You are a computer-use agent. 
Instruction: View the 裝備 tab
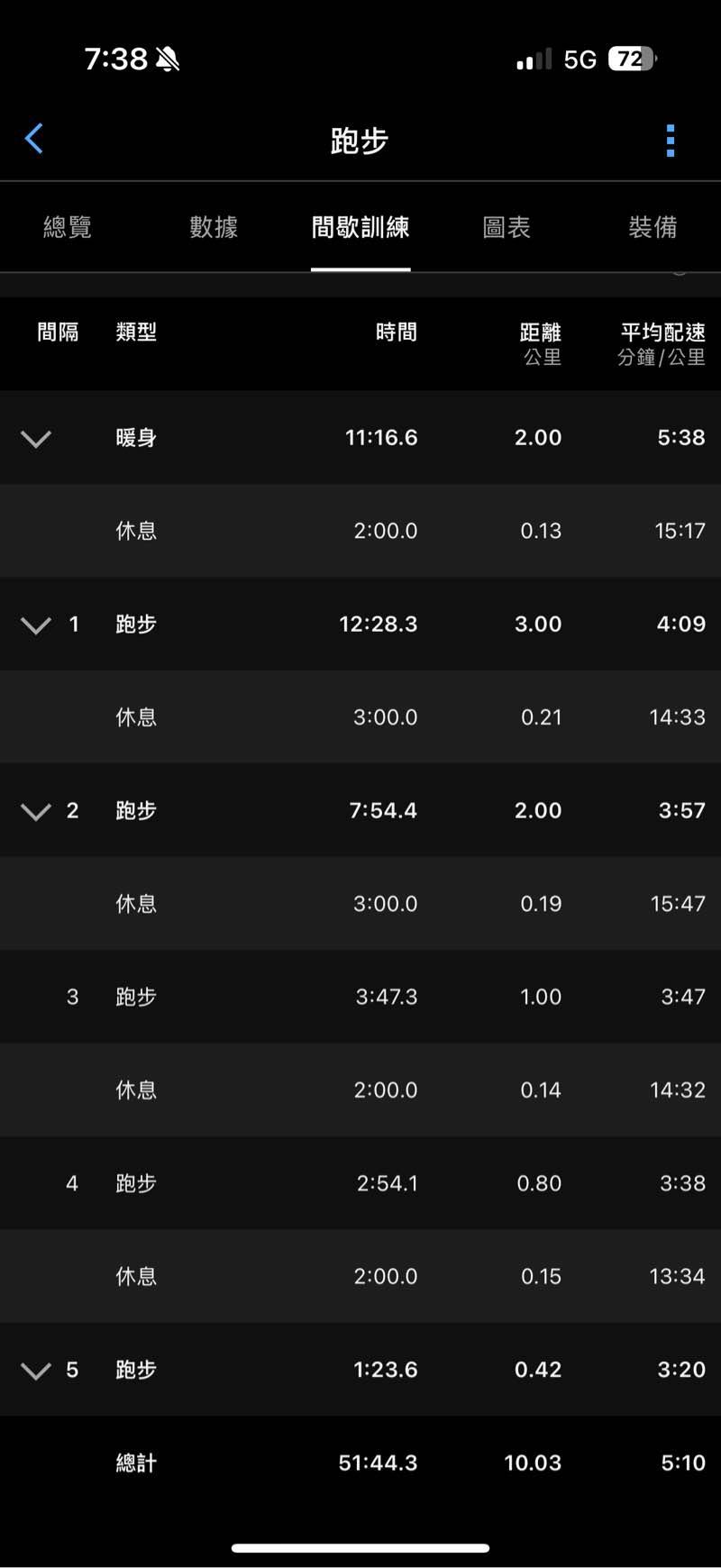(653, 227)
